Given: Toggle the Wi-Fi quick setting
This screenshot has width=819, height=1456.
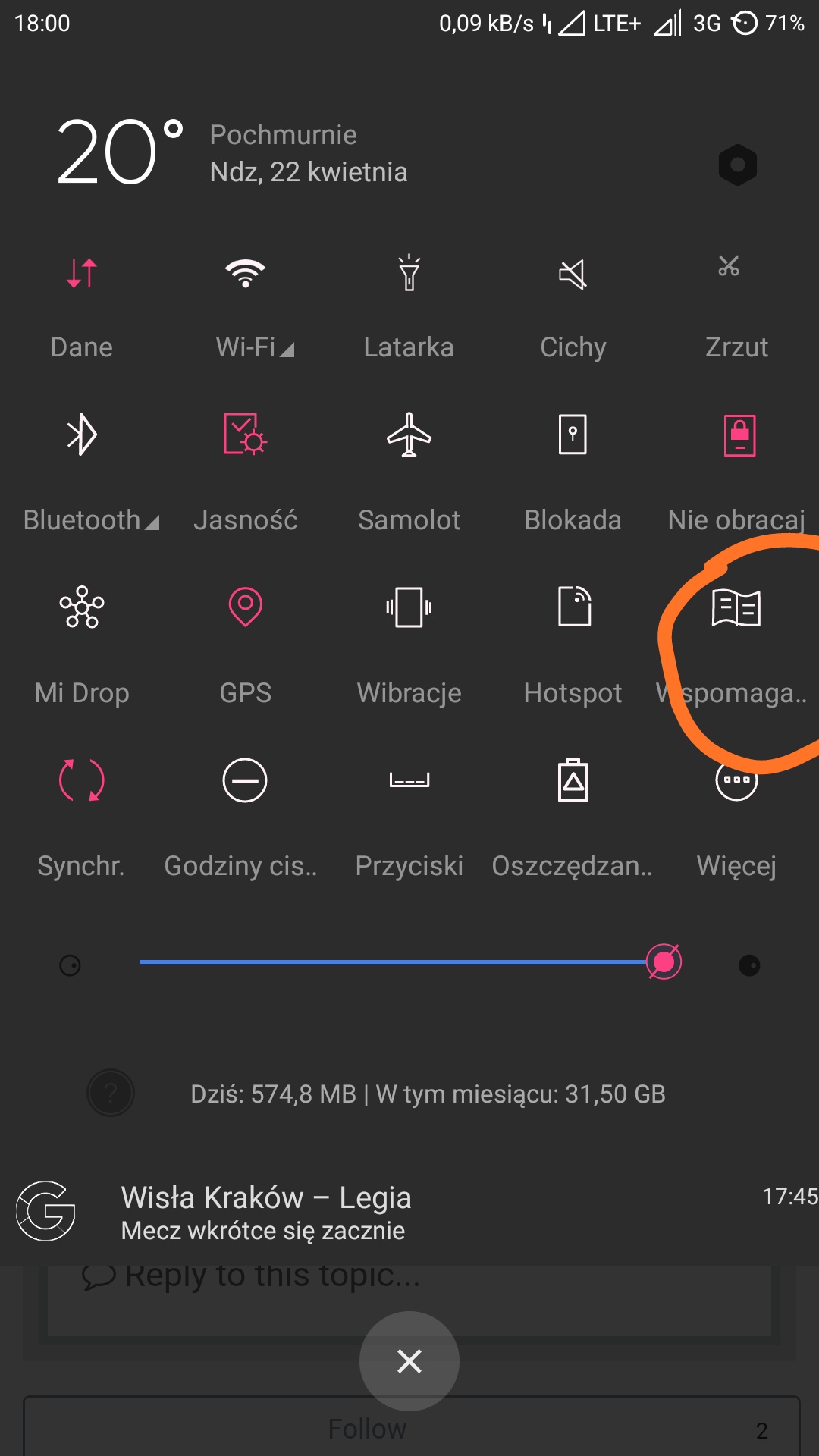Looking at the screenshot, I should tap(245, 273).
